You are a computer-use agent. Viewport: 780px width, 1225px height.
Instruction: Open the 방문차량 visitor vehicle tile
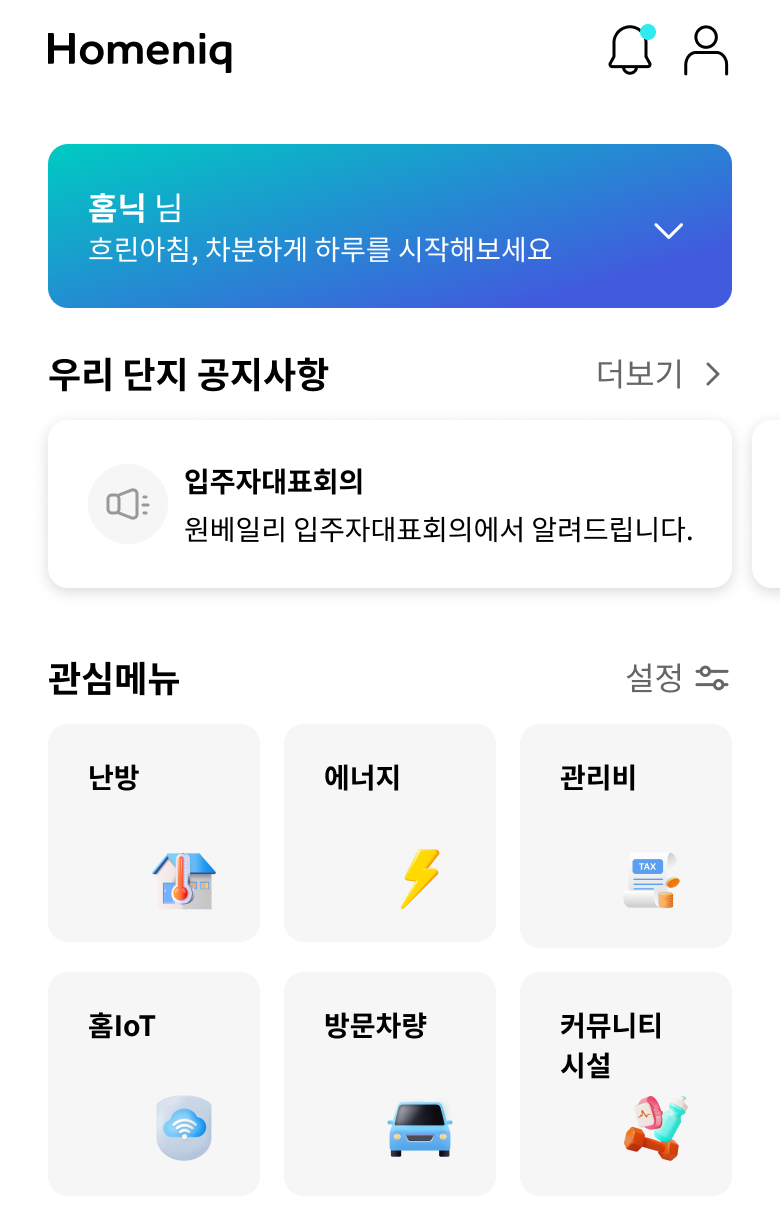coord(390,1083)
